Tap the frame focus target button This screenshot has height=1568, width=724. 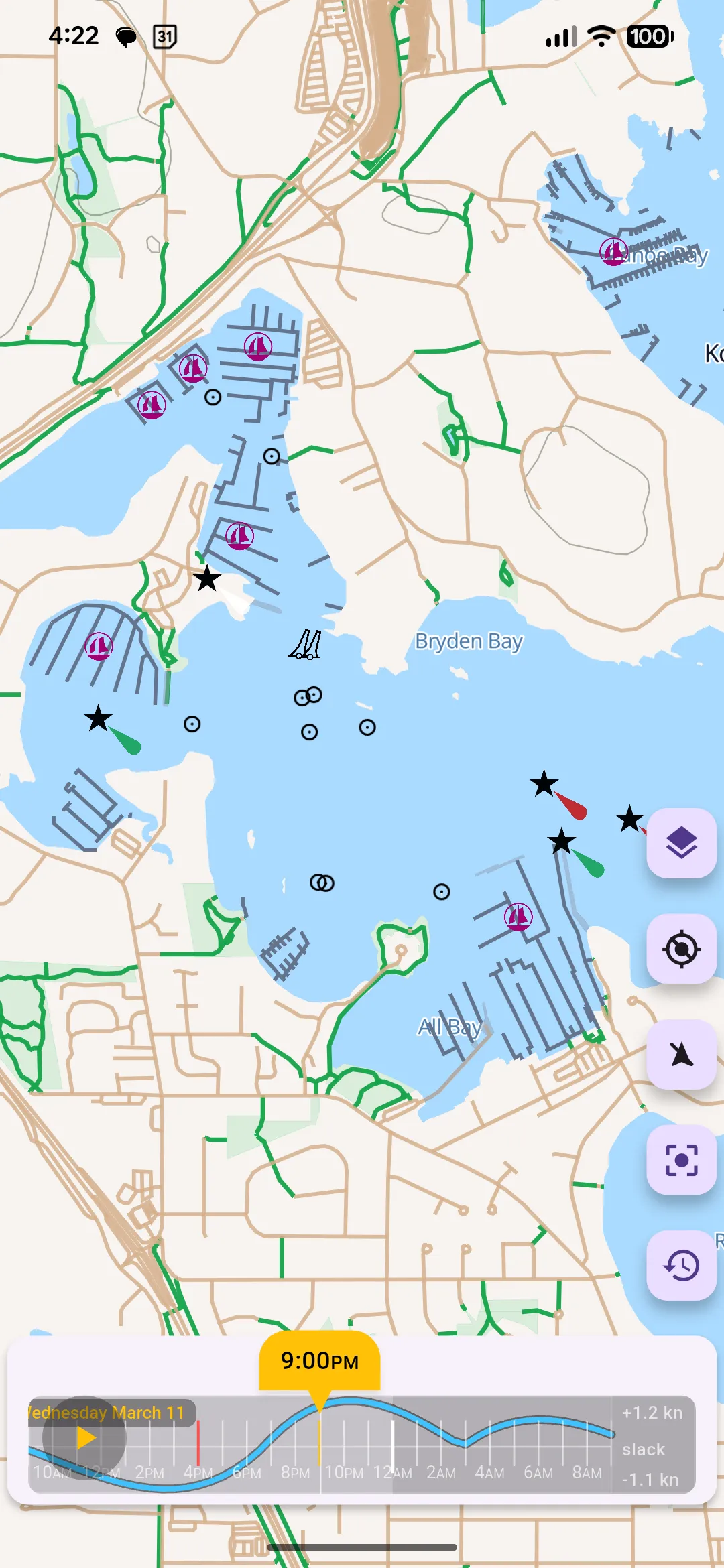(681, 1160)
